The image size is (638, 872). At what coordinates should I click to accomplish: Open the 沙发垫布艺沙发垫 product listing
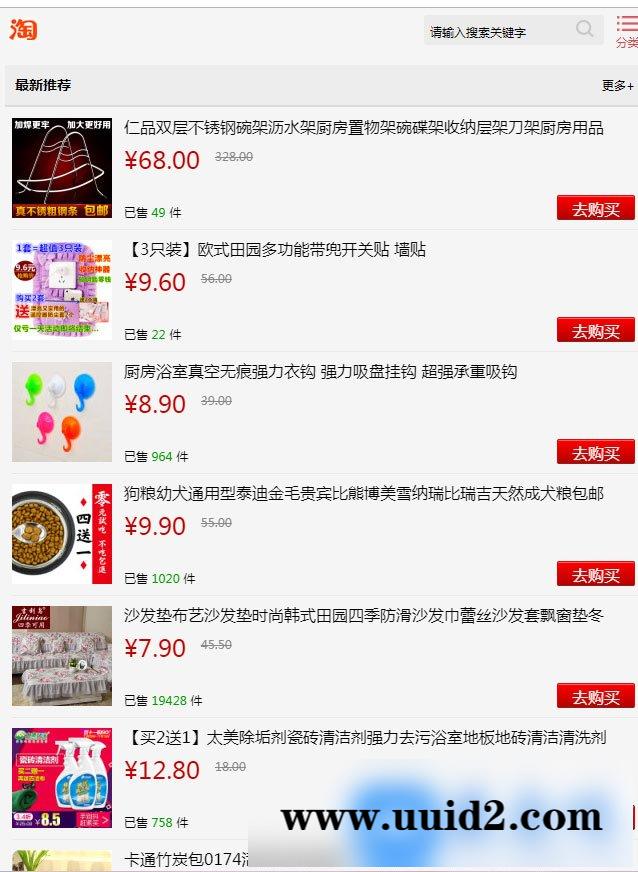364,616
